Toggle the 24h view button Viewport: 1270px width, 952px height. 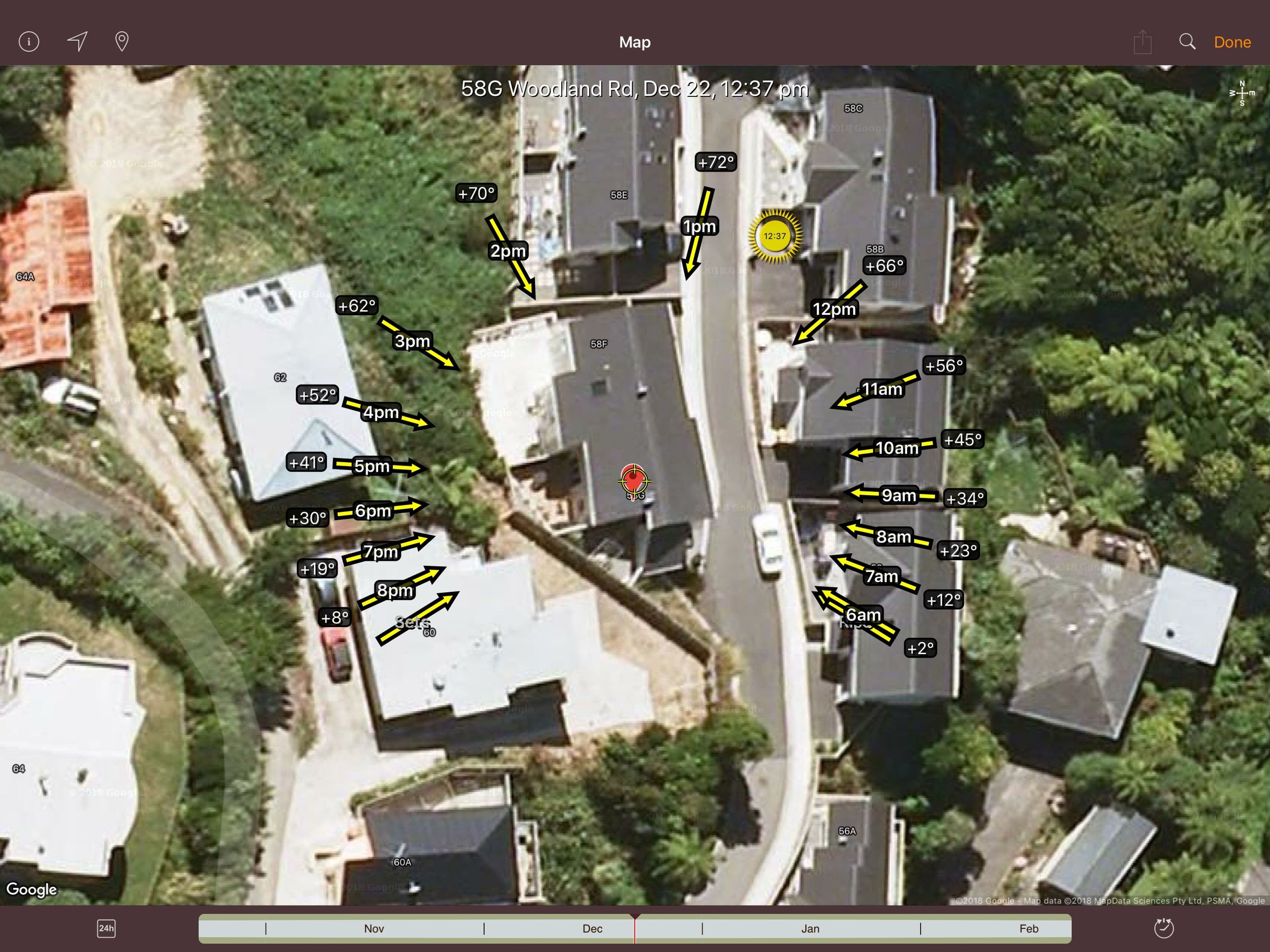click(106, 928)
